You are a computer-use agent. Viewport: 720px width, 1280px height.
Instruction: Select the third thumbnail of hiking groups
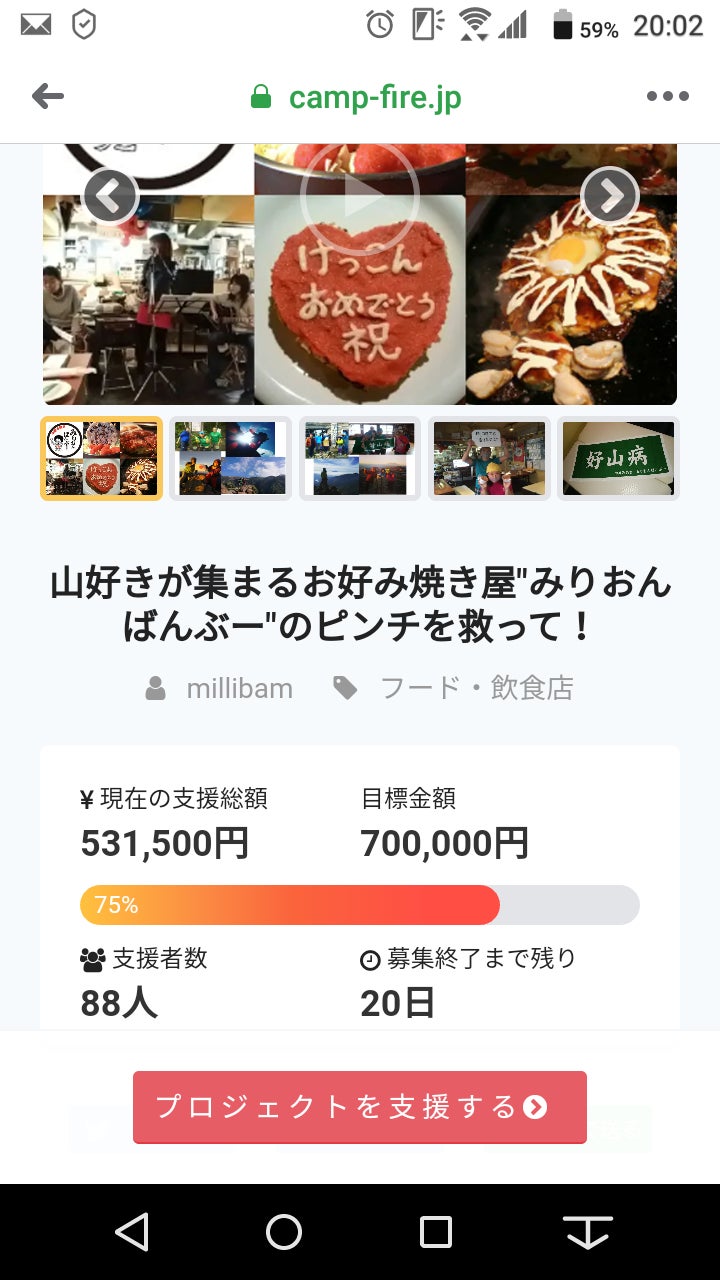pyautogui.click(x=360, y=458)
